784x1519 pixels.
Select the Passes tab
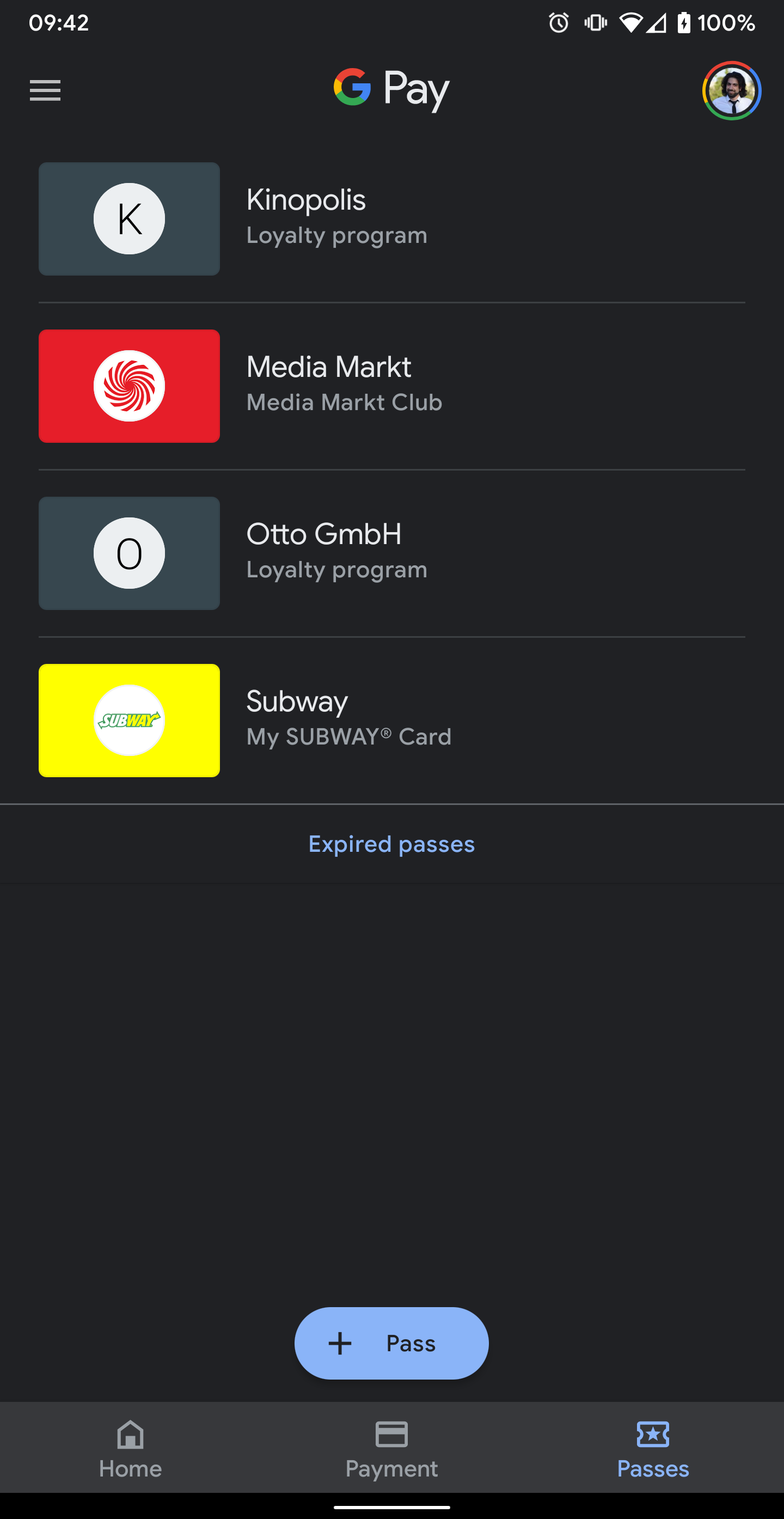[x=653, y=1450]
